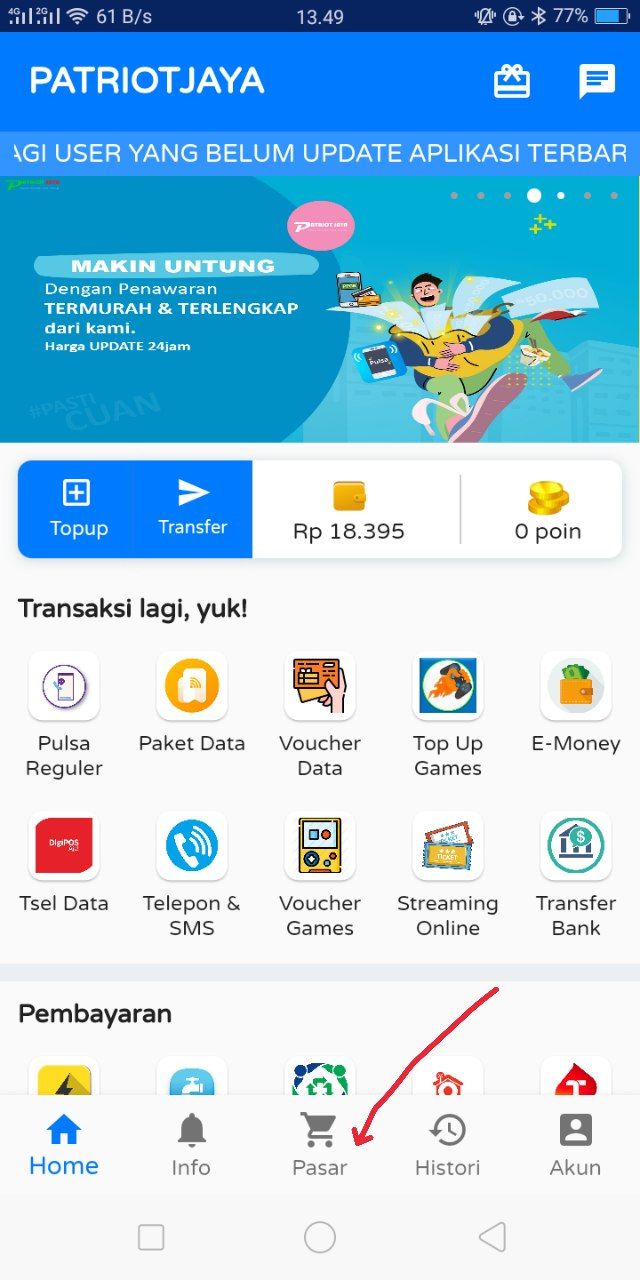Open Telepon & SMS
Screen dimensions: 640x1280
click(x=192, y=873)
